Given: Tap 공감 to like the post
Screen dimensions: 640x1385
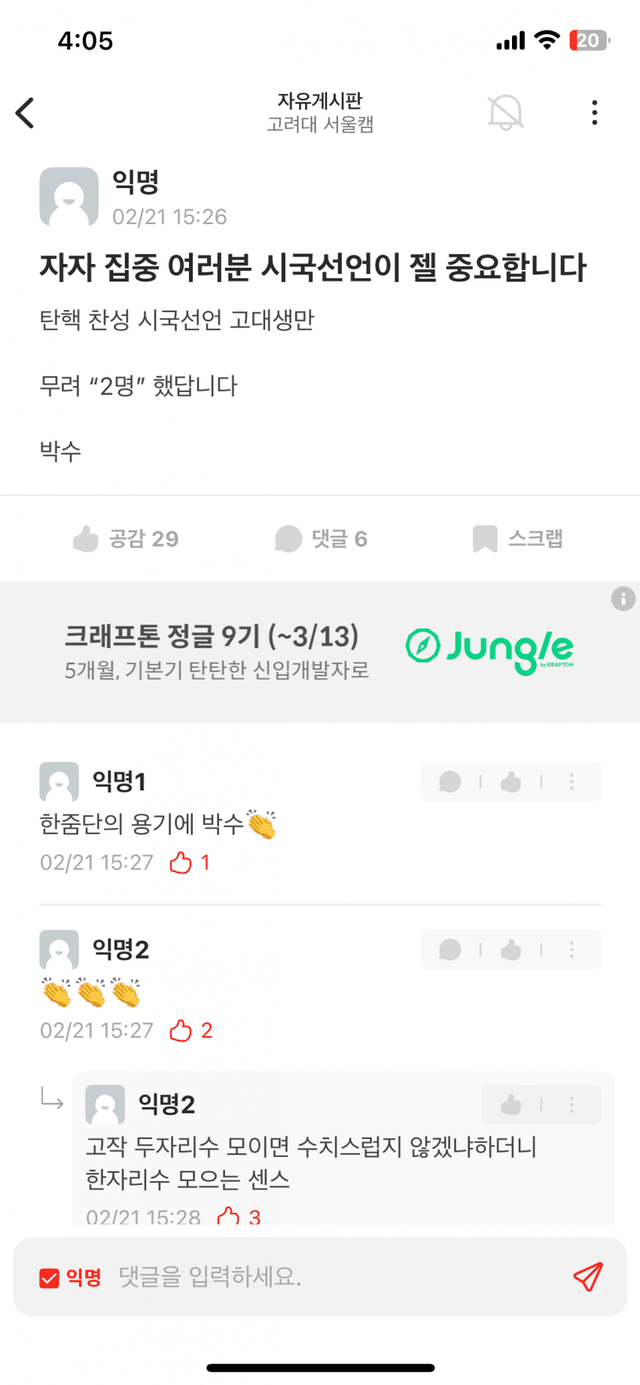Looking at the screenshot, I should (x=126, y=539).
